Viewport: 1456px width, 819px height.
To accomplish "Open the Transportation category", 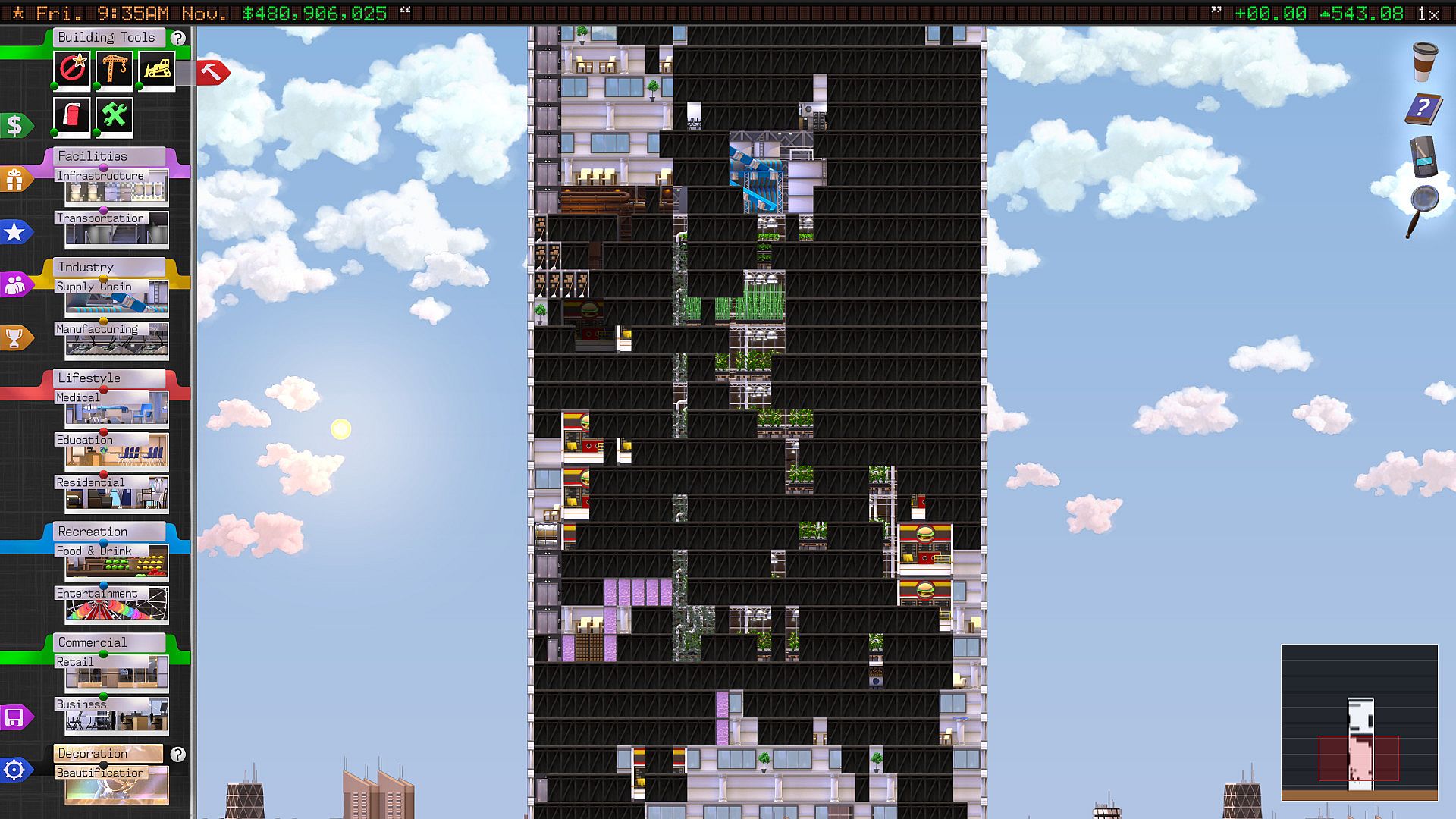I will coord(115,231).
